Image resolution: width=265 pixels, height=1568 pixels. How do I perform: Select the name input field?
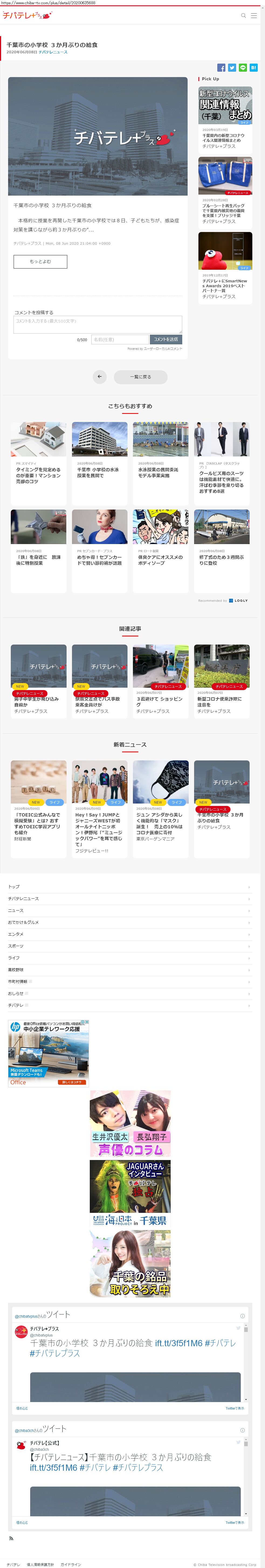(x=120, y=340)
